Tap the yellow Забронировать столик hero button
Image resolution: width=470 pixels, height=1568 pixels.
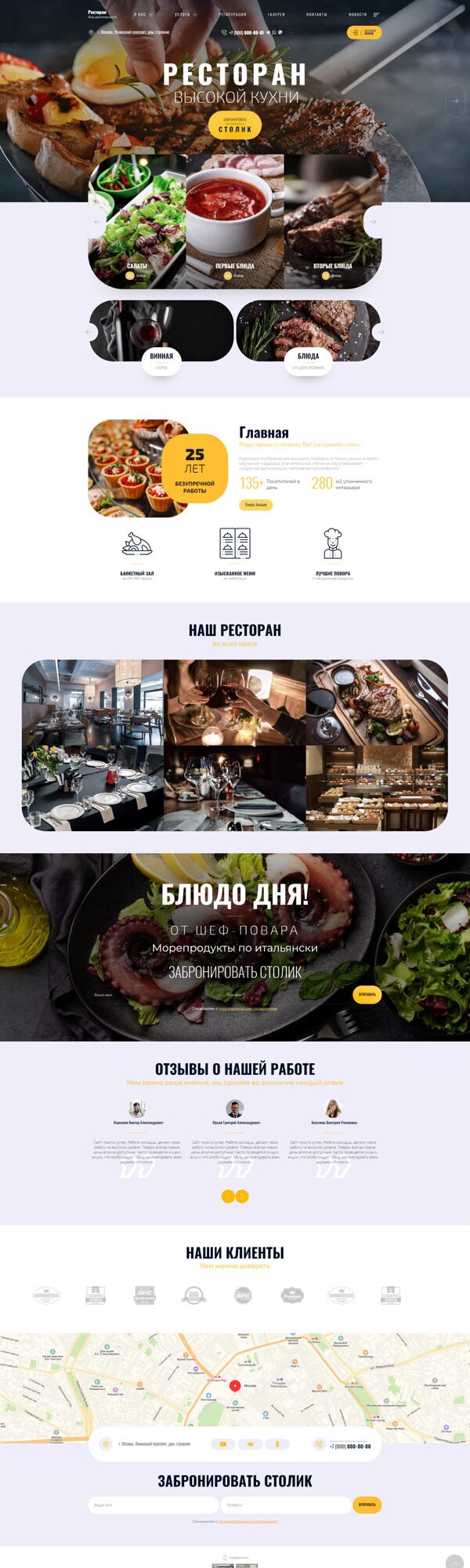pyautogui.click(x=235, y=125)
